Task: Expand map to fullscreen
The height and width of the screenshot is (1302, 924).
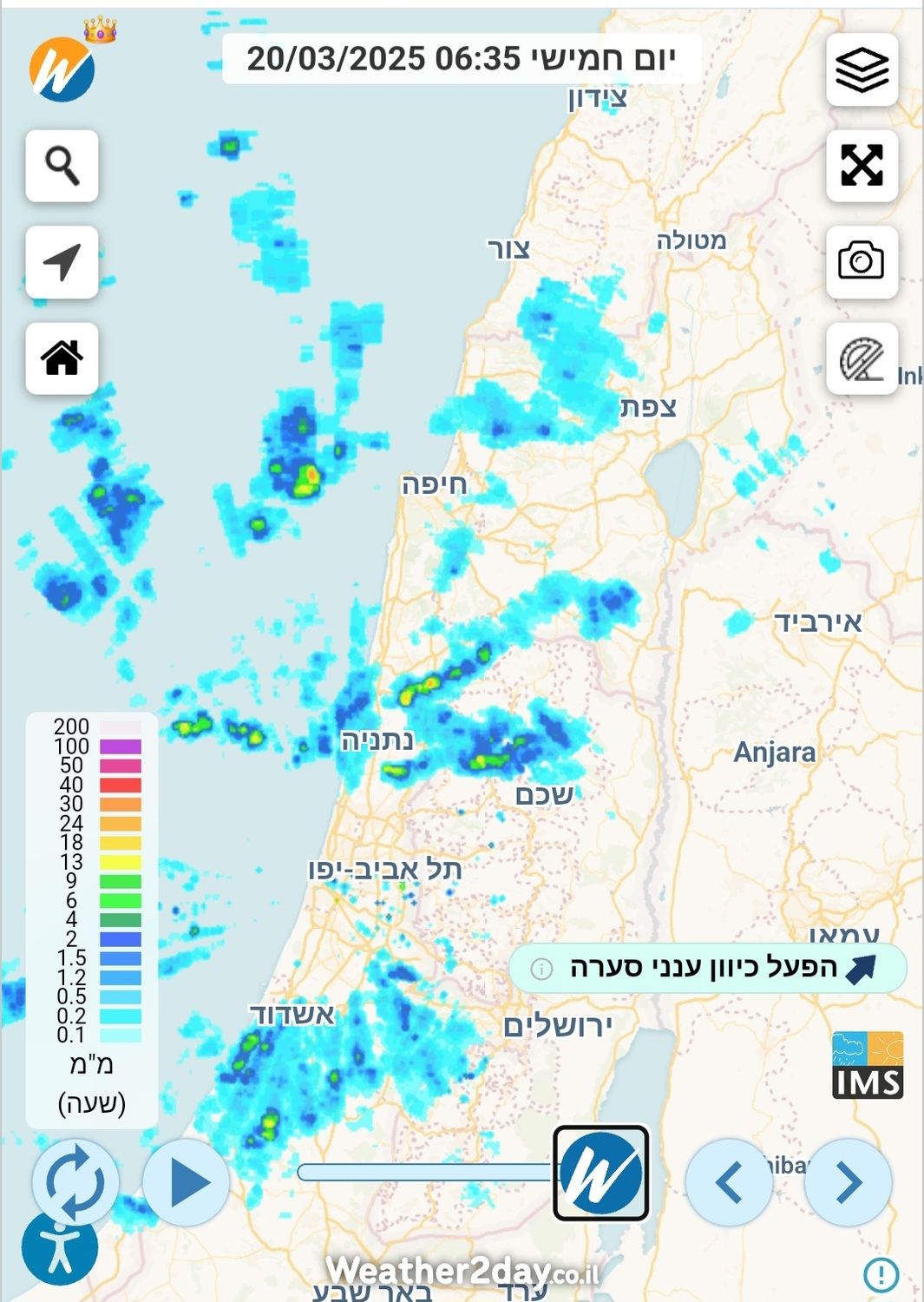Action: point(862,166)
